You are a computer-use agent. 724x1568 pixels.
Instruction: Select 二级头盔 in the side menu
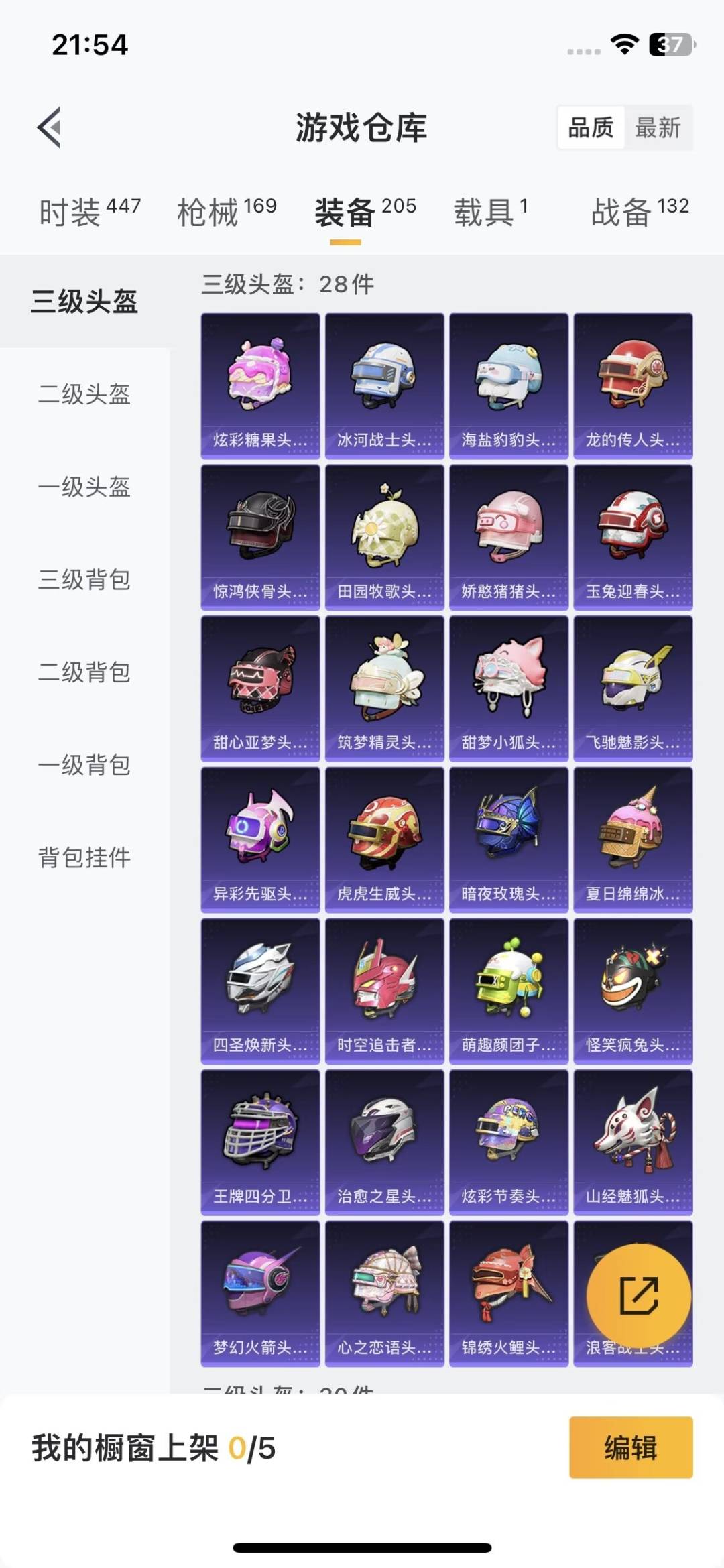84,394
